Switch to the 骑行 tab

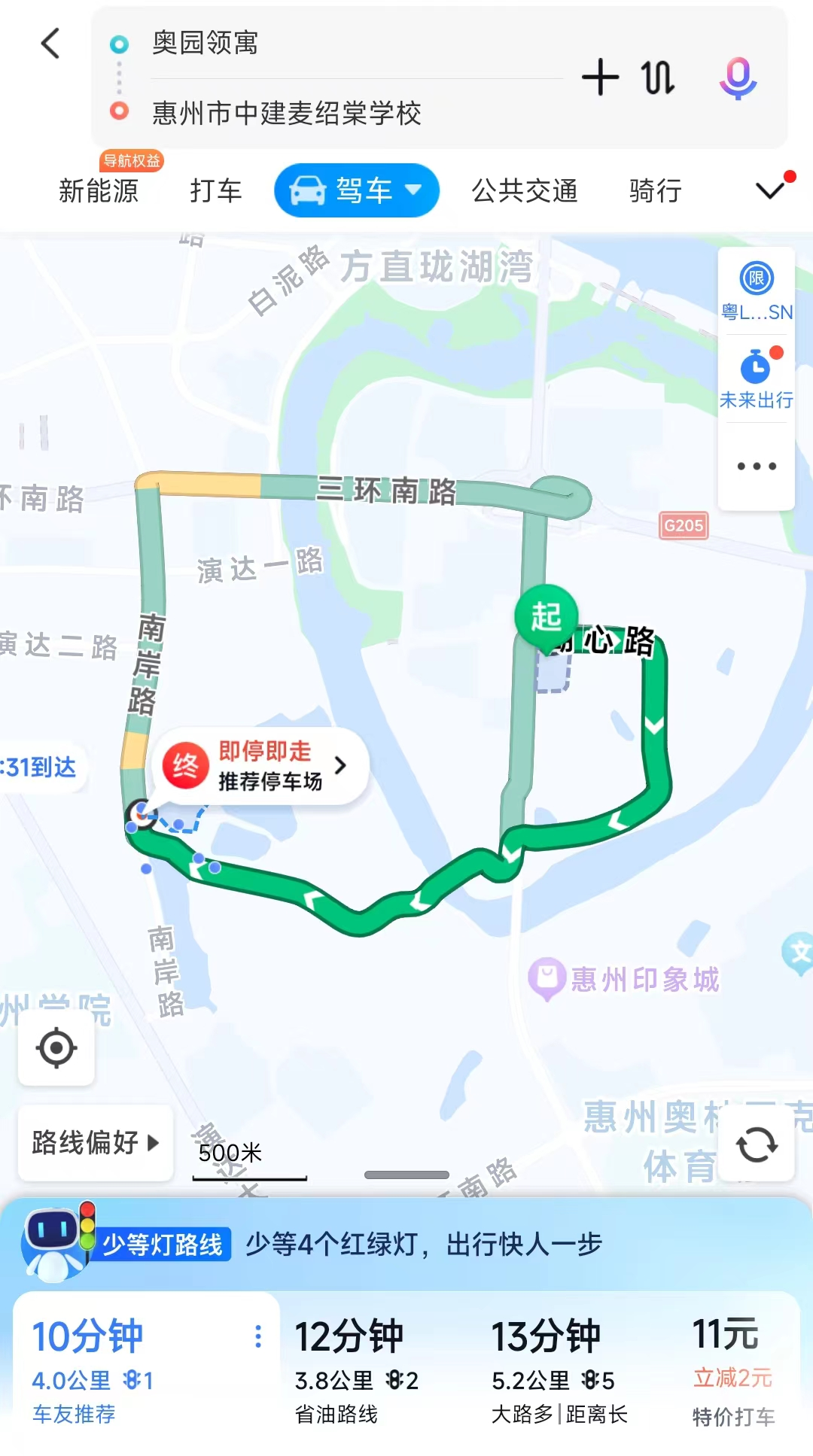pyautogui.click(x=655, y=190)
